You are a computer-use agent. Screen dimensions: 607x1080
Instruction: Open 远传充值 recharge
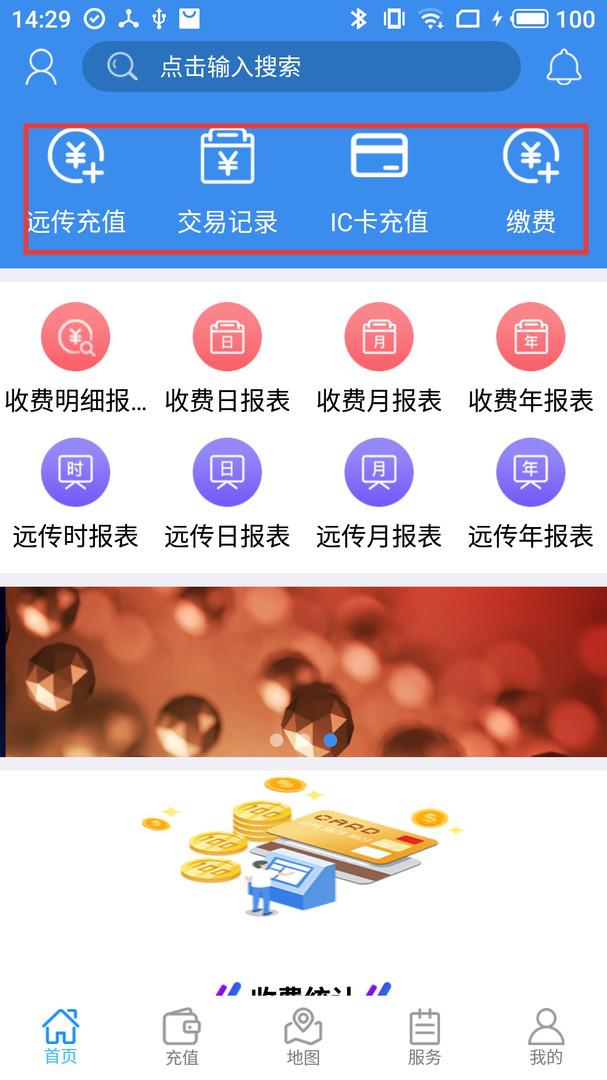click(x=77, y=182)
